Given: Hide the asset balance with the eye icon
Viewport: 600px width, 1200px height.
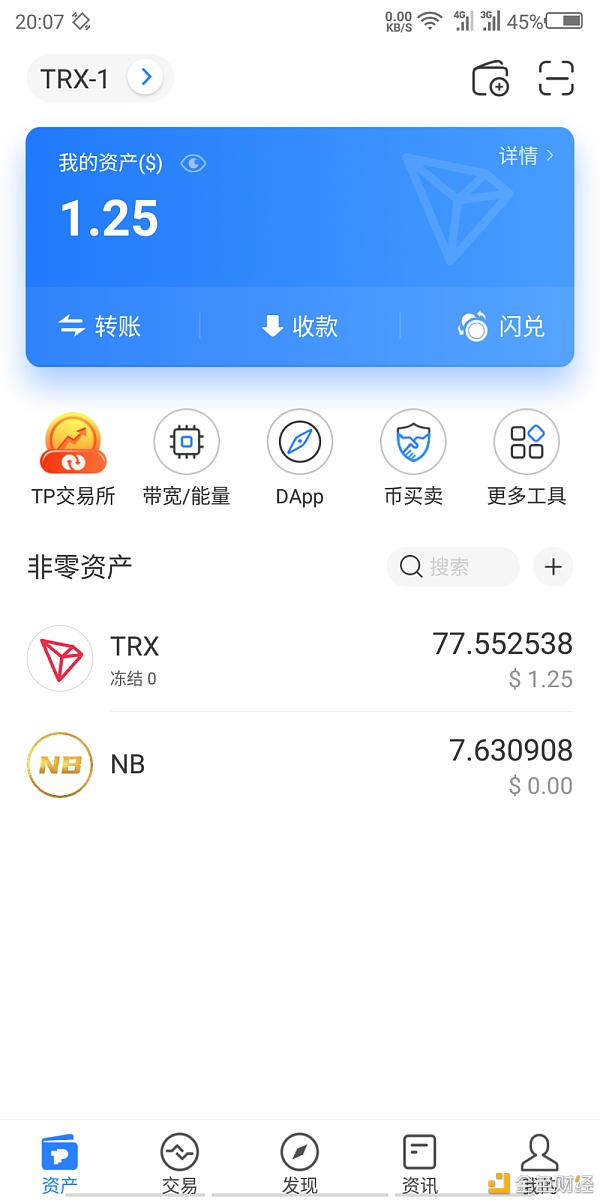Looking at the screenshot, I should click(193, 163).
